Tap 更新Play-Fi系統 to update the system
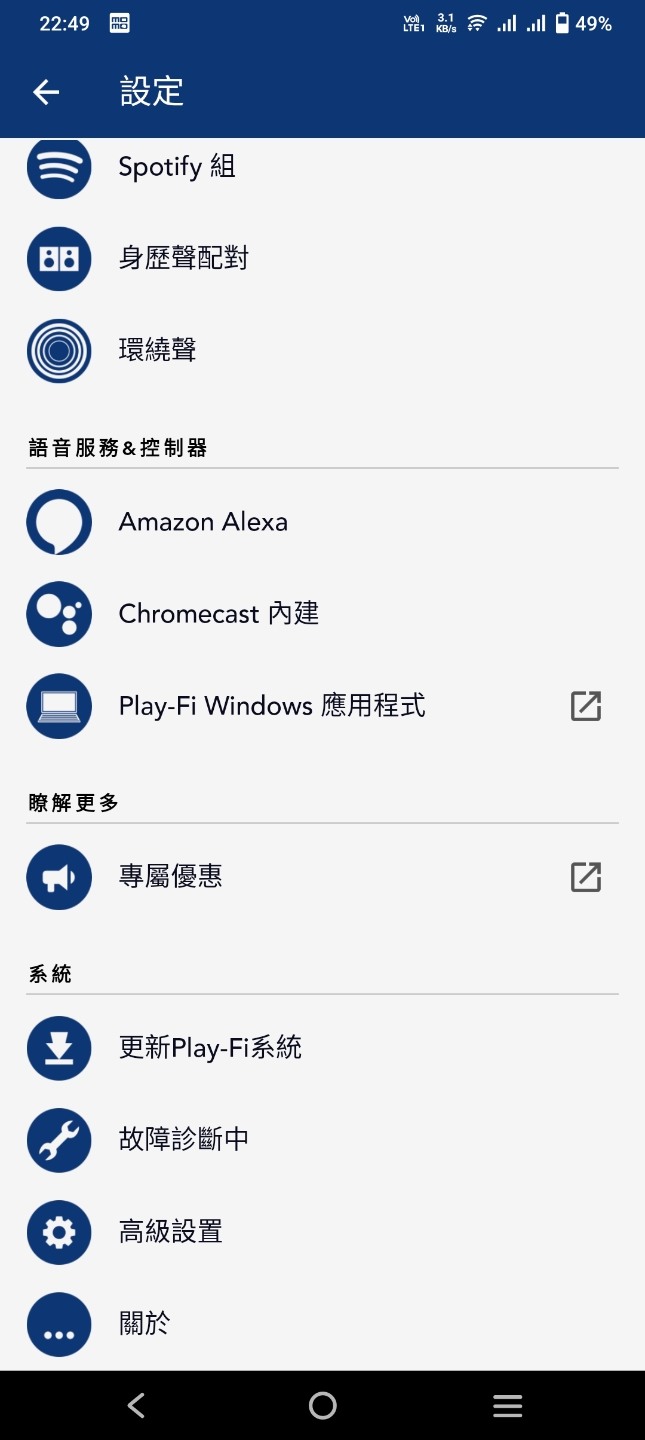Screen dimensions: 645x1440 [322, 1048]
